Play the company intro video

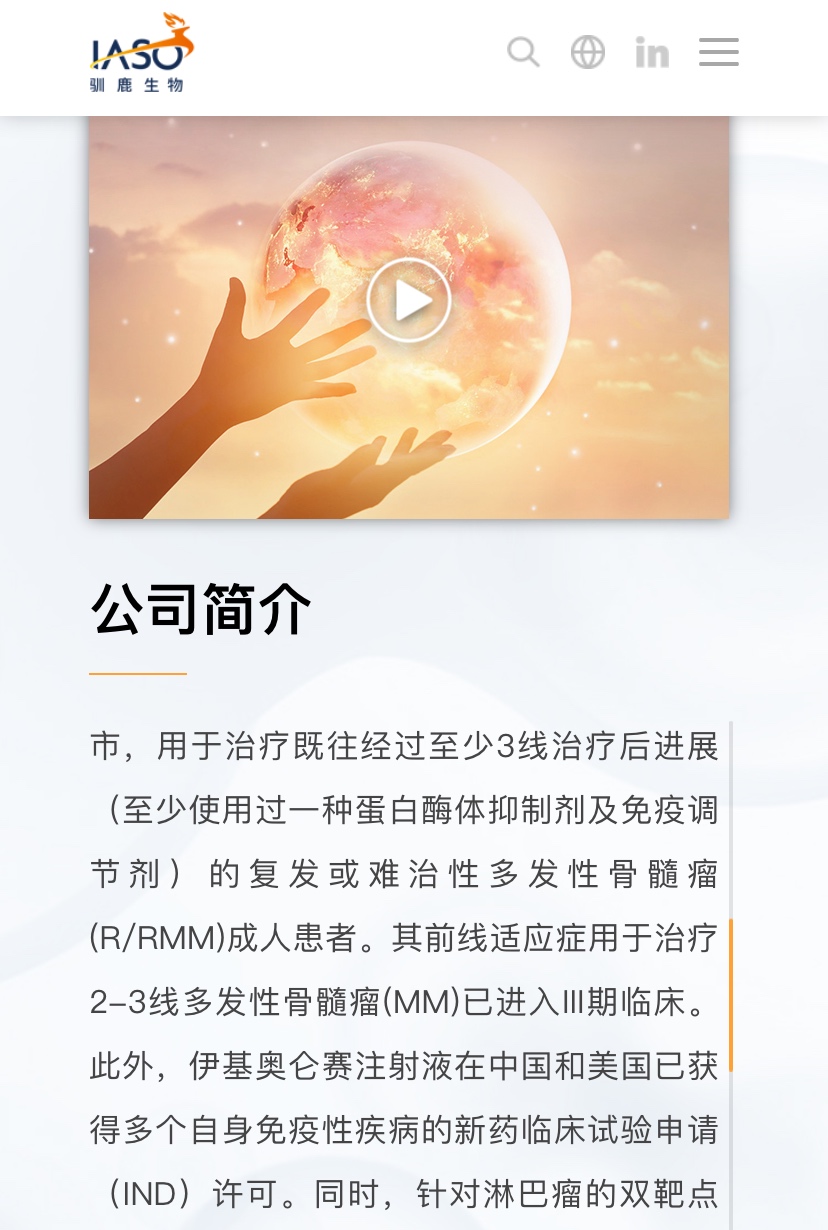coord(408,300)
